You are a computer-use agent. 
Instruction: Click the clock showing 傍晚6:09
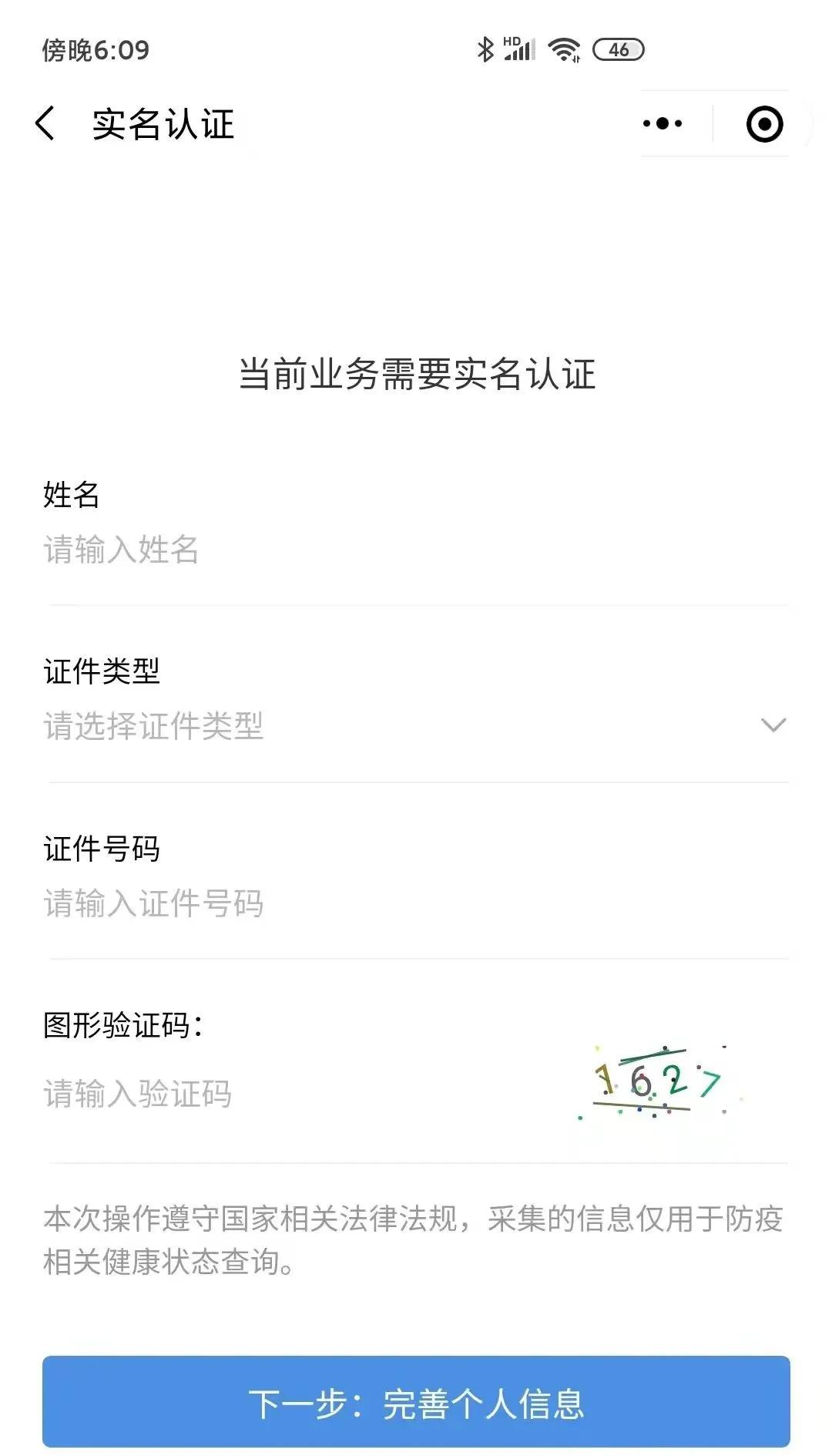96,48
